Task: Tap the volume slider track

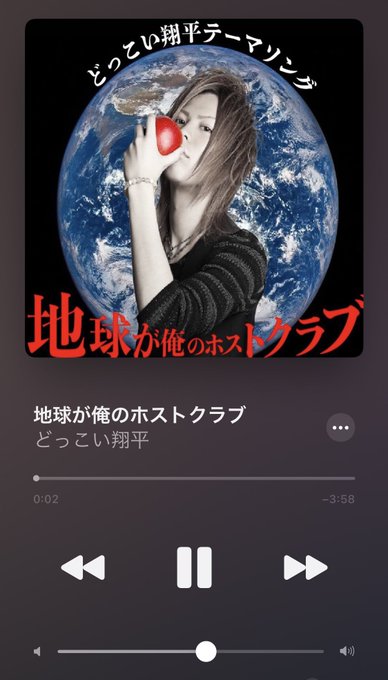Action: pos(190,651)
